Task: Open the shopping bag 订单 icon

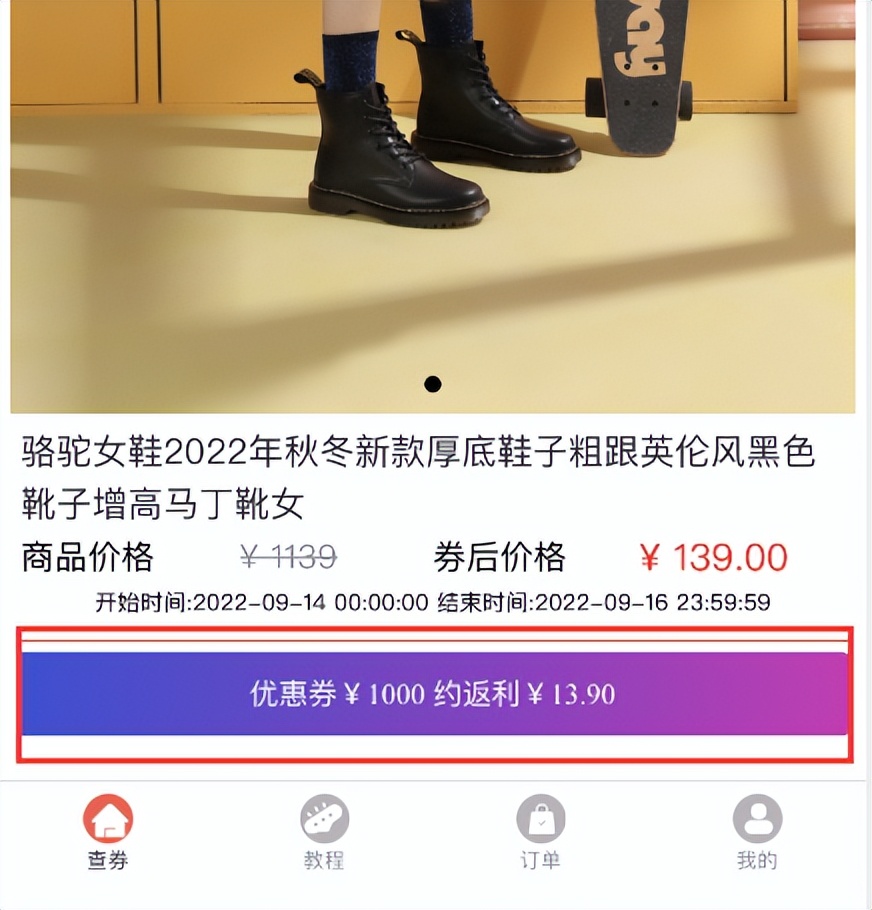Action: pyautogui.click(x=542, y=819)
